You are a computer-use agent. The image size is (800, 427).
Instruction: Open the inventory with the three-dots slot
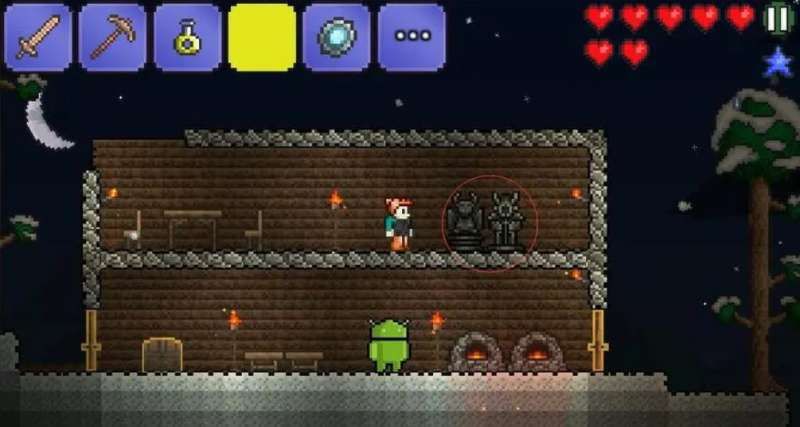[411, 37]
